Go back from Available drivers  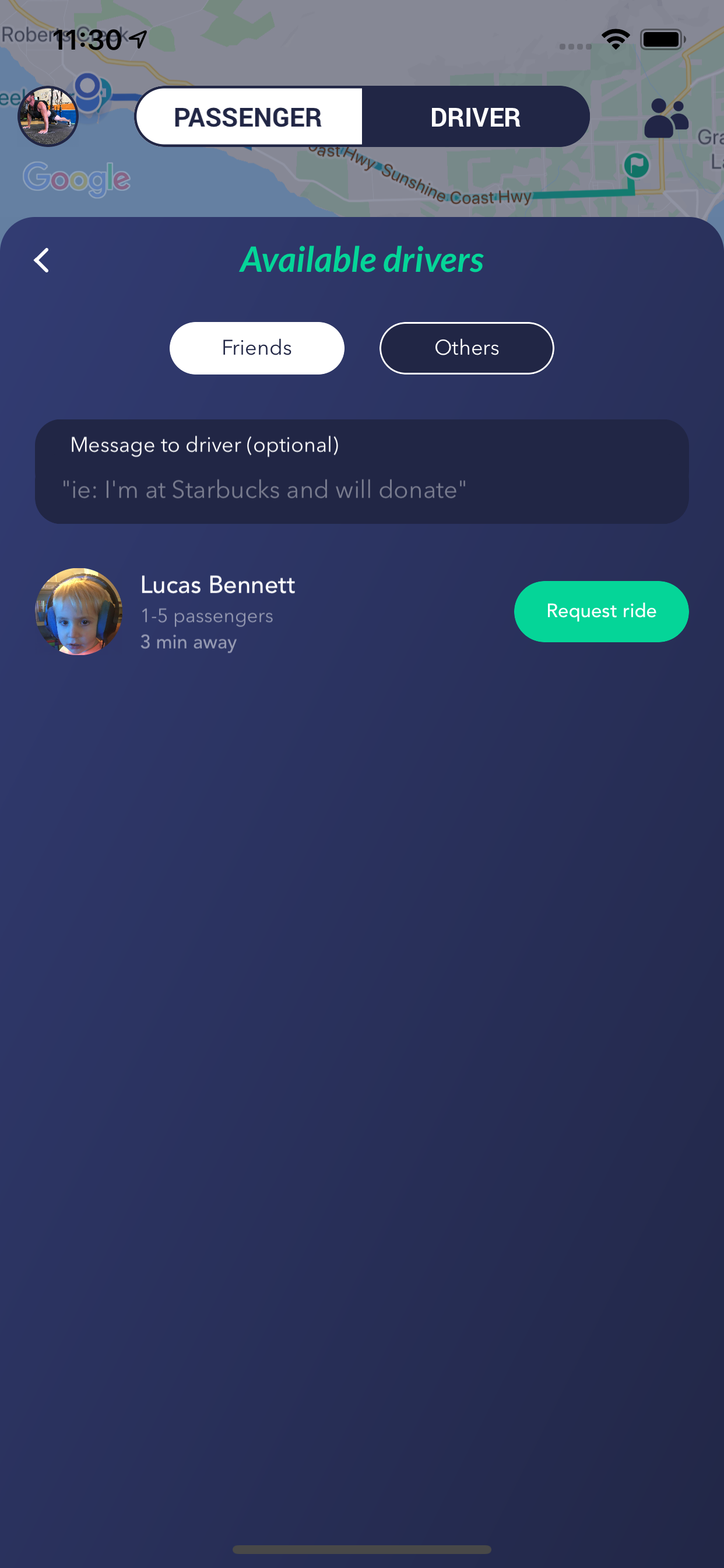click(x=41, y=261)
